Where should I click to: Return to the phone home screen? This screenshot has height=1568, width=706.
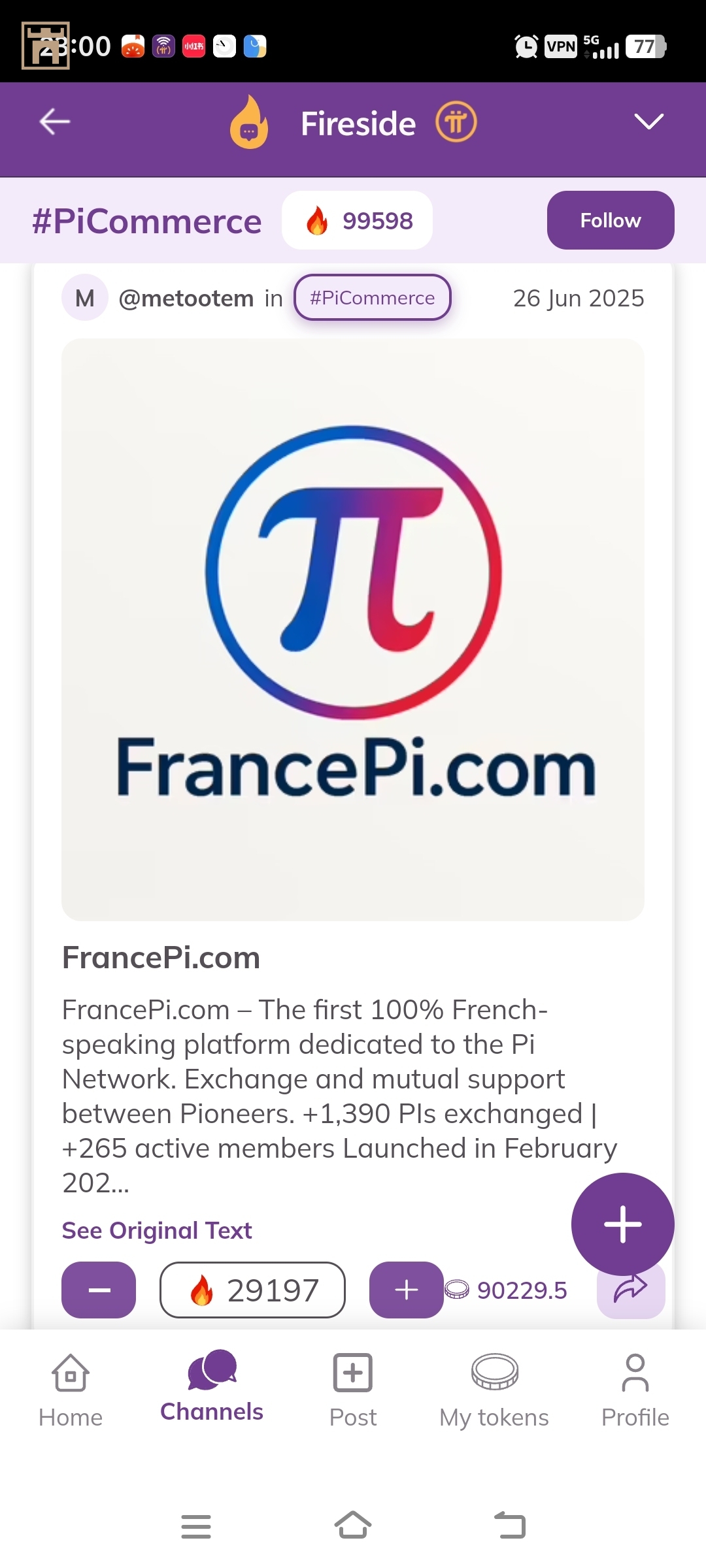353,1526
